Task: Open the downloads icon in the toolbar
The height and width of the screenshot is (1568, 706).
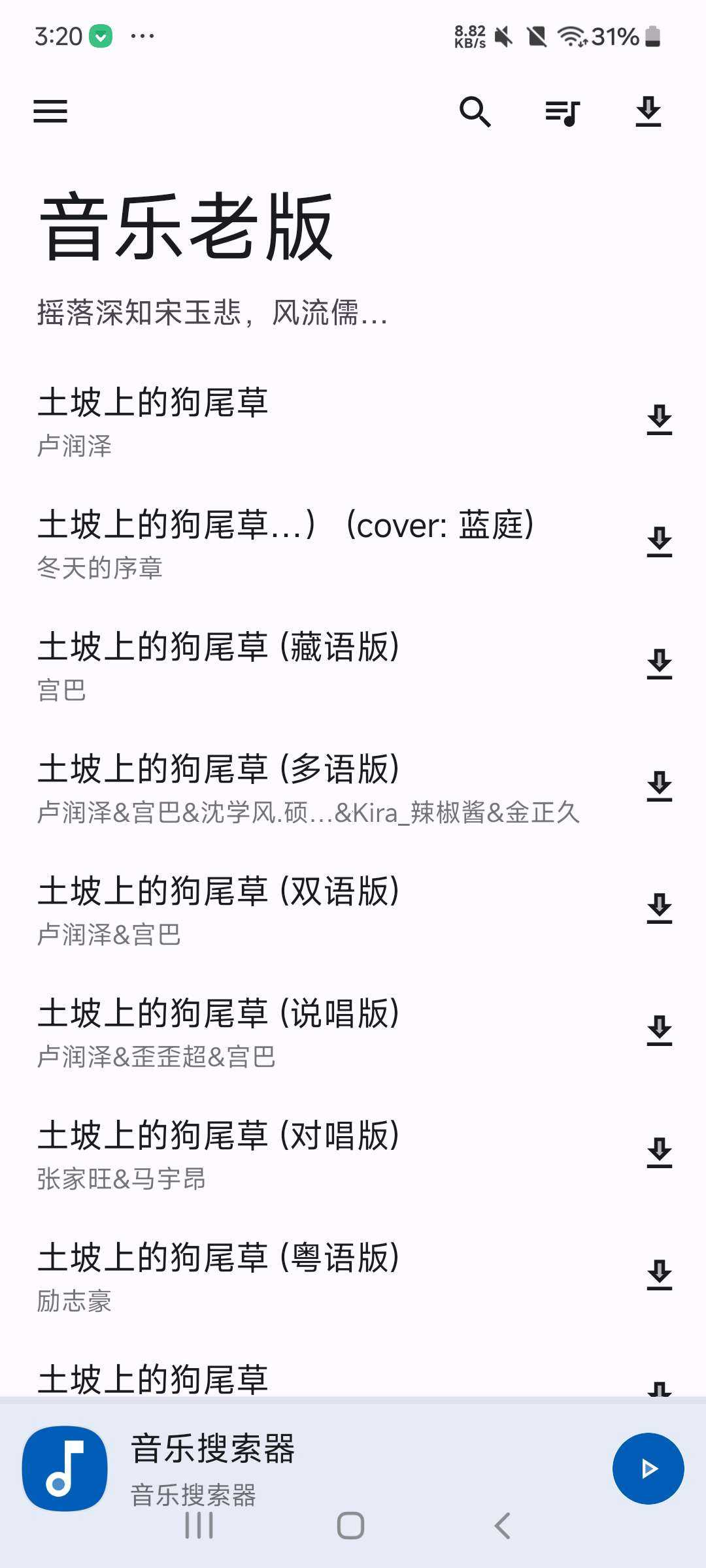Action: click(648, 112)
